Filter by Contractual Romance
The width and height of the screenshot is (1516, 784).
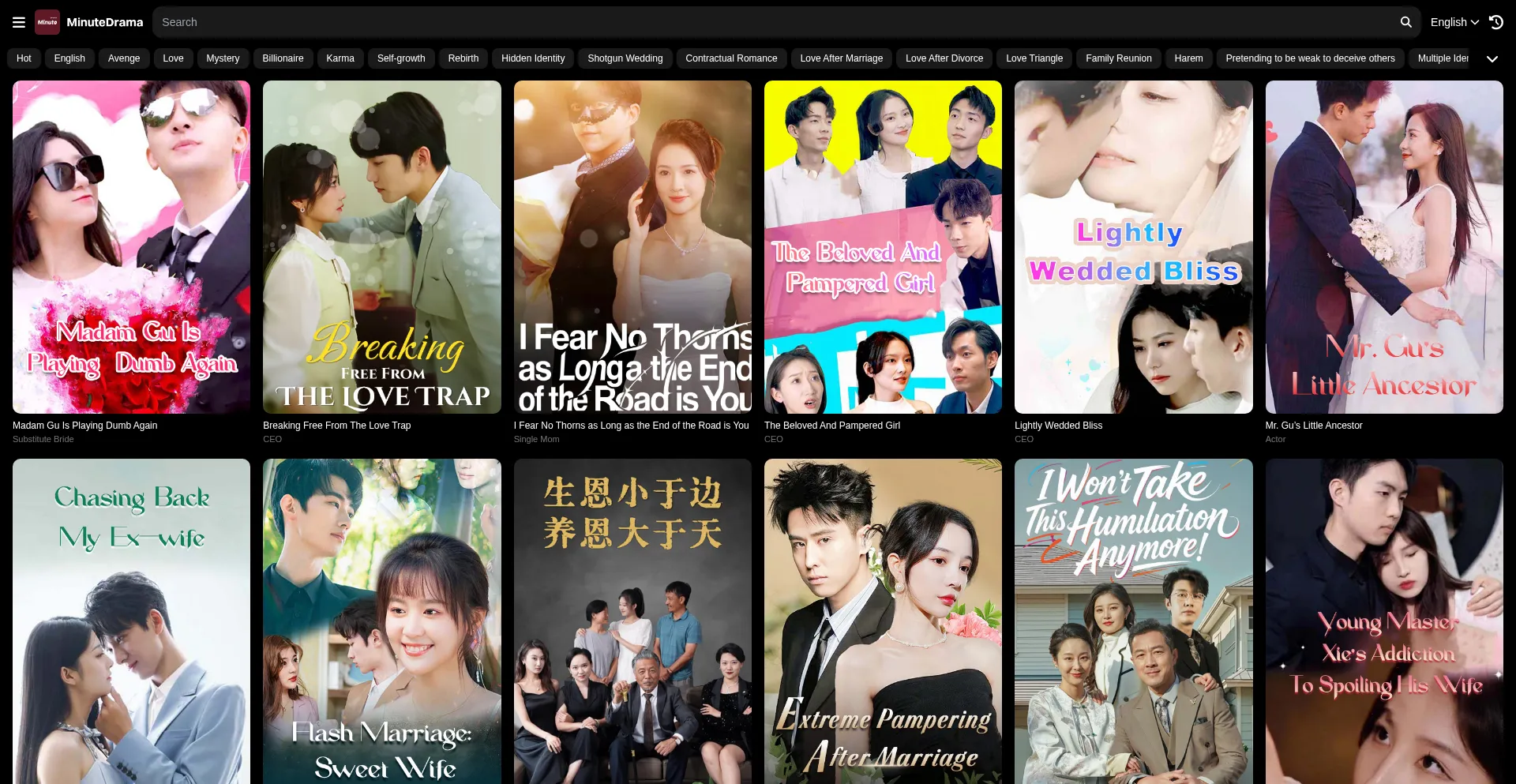(x=731, y=58)
